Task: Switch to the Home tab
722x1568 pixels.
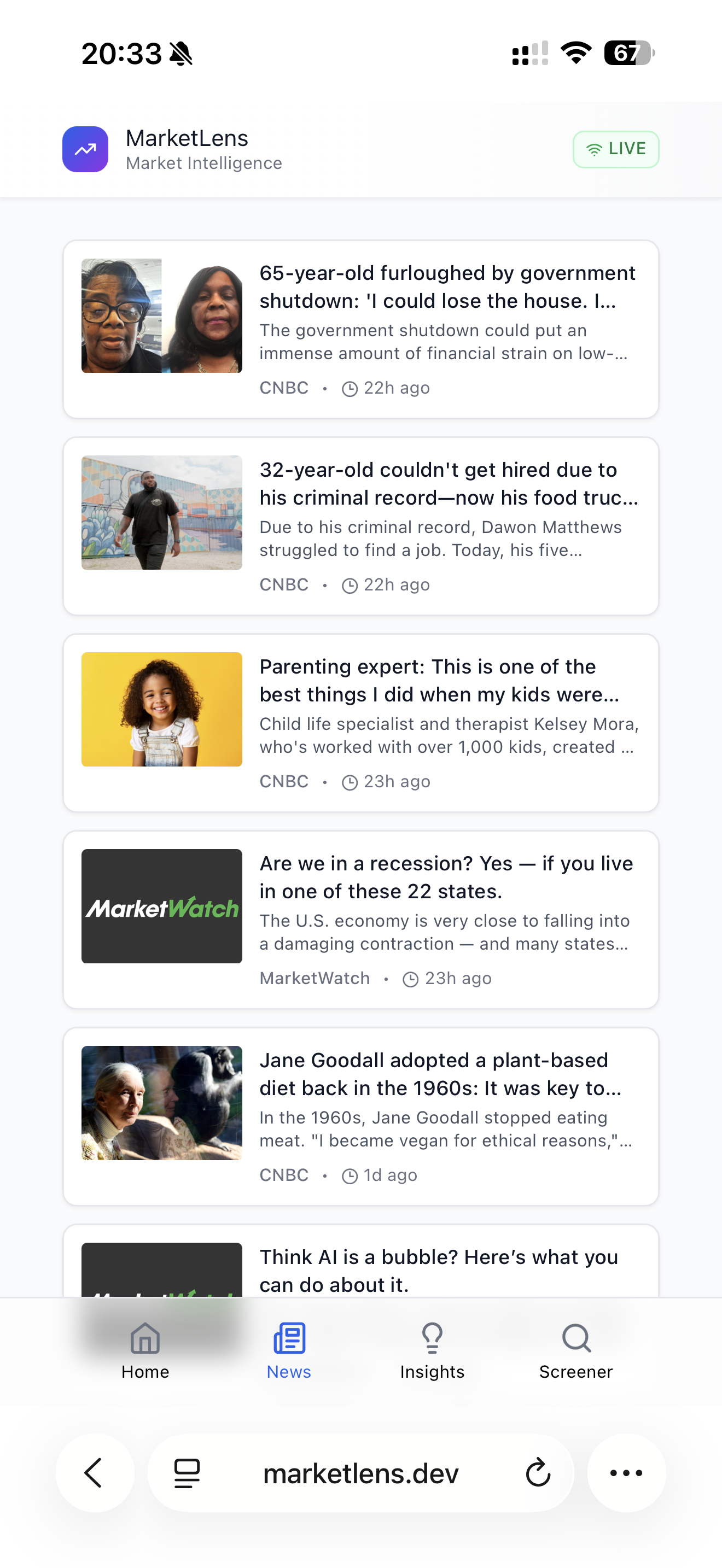Action: [x=145, y=1351]
